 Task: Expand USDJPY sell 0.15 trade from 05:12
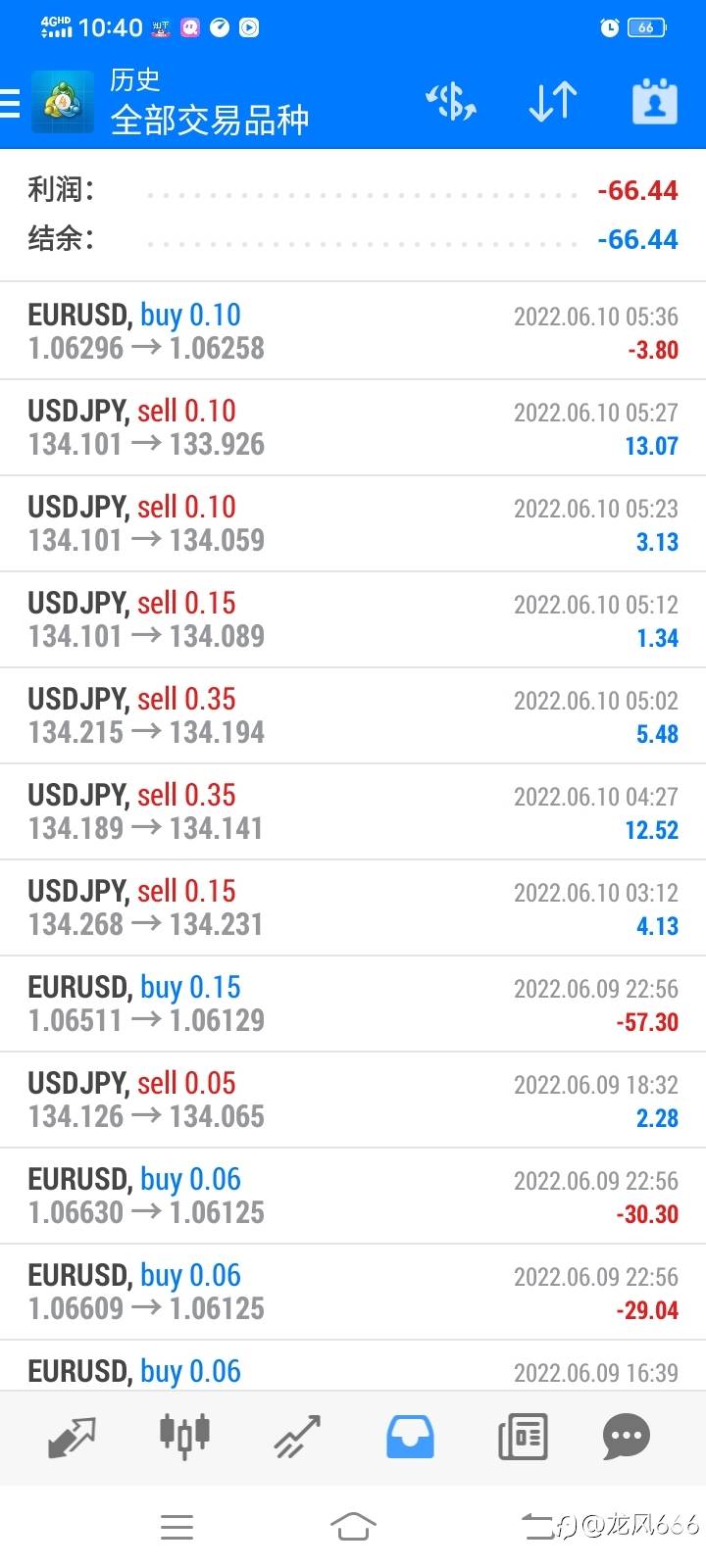coord(353,619)
